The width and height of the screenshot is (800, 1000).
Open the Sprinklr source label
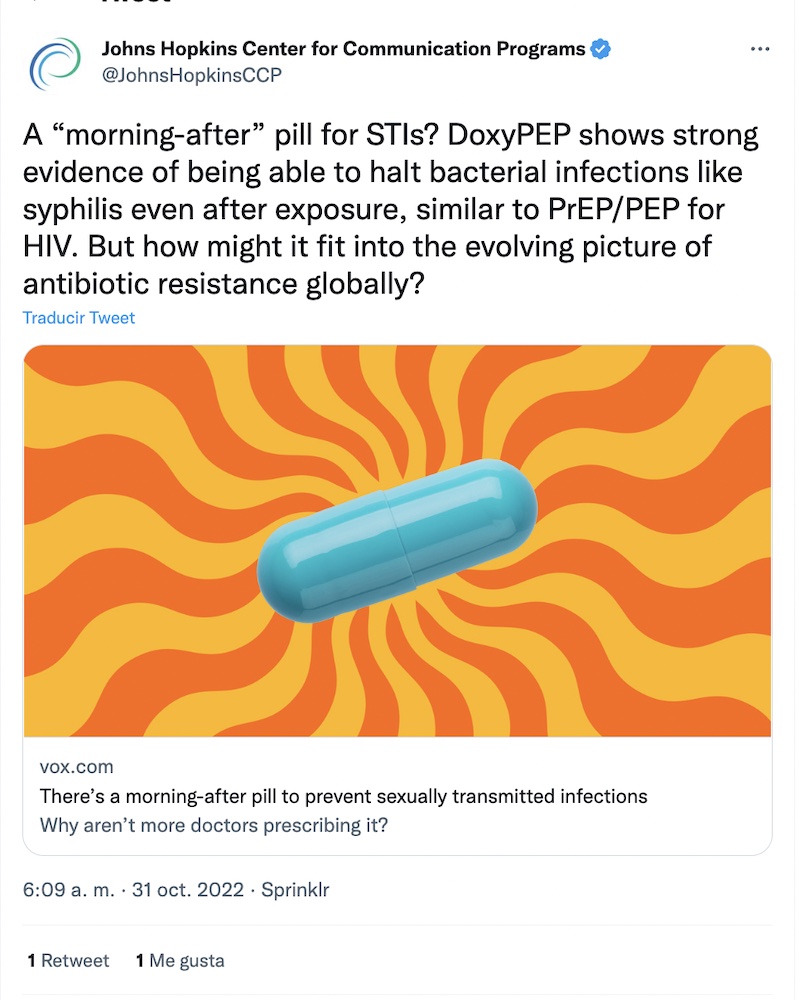pos(295,889)
